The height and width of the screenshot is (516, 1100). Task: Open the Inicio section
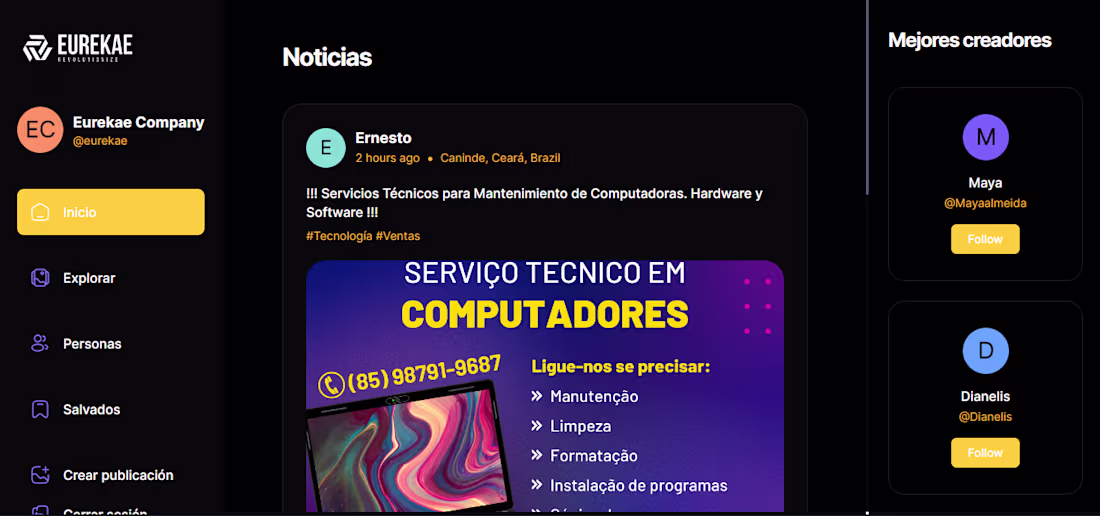(x=110, y=212)
